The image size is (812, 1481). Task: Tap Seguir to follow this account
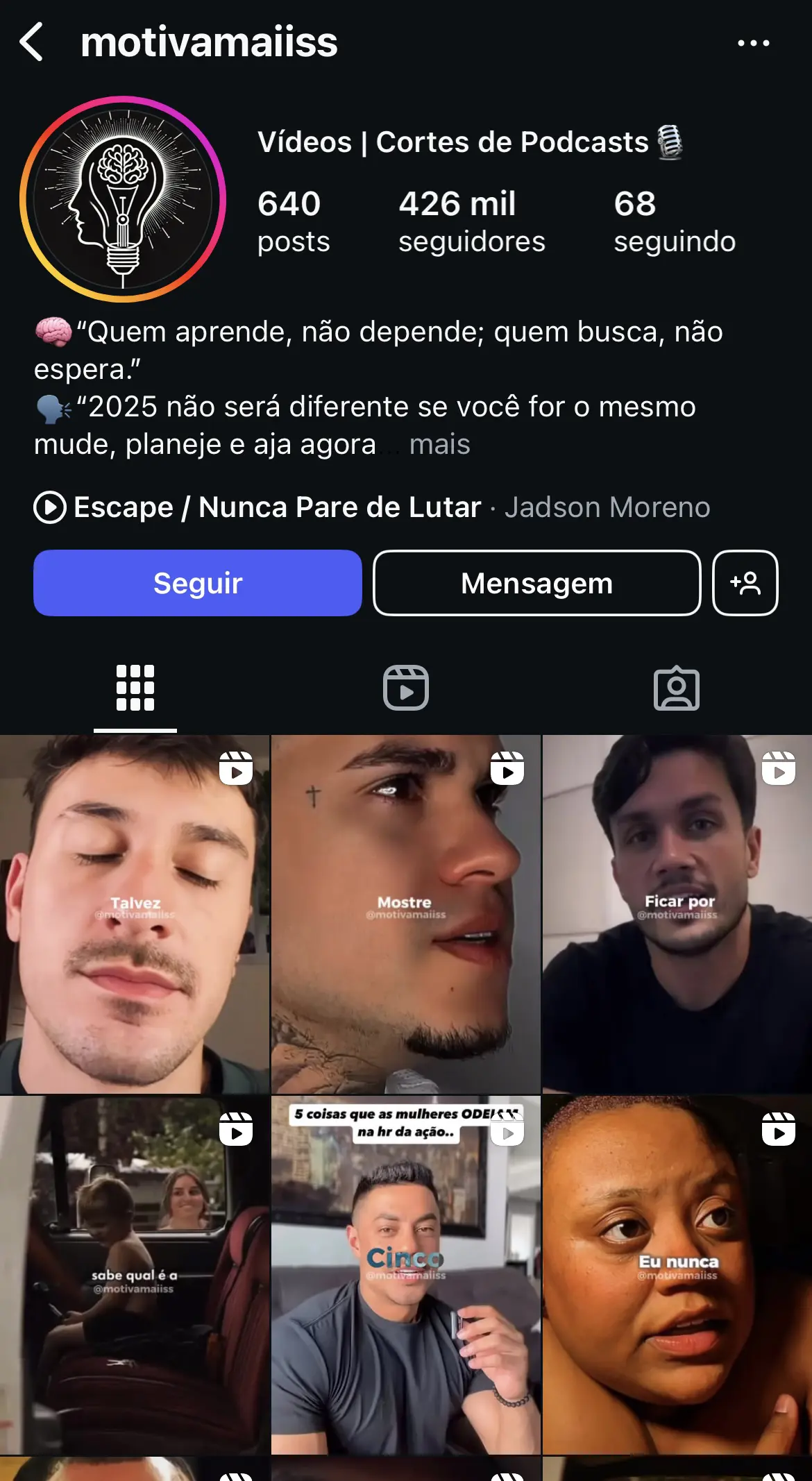(x=198, y=583)
